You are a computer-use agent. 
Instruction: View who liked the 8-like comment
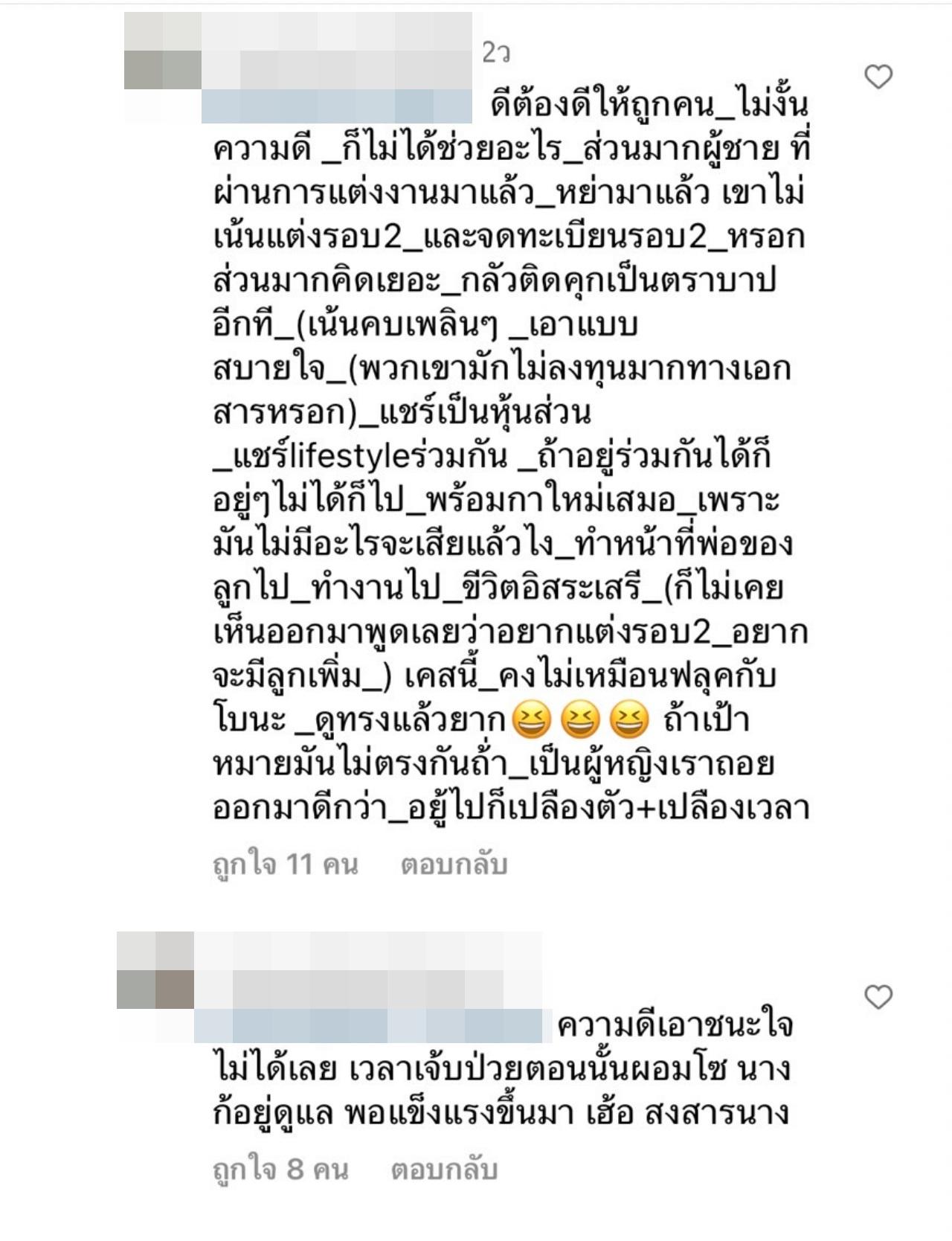click(281, 1170)
